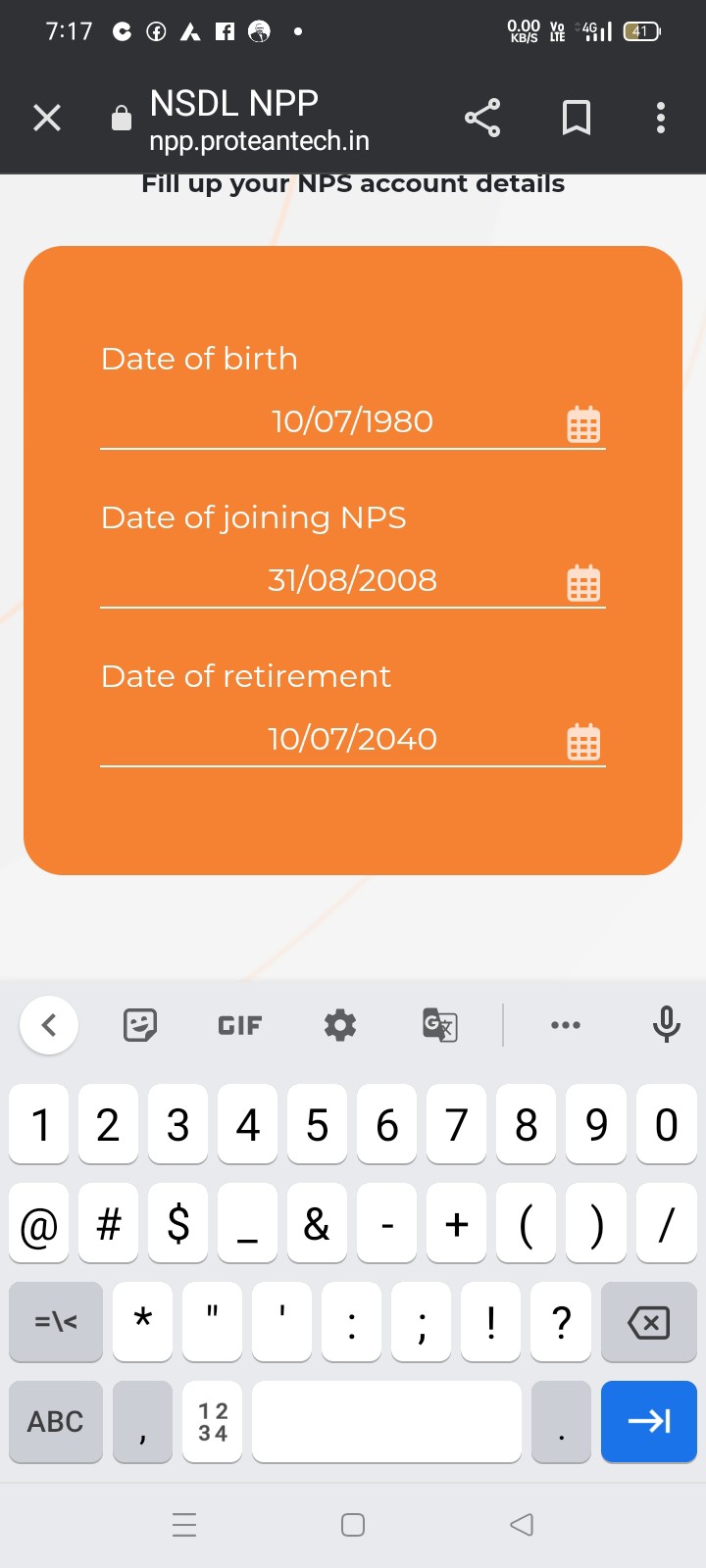Close the NSDL NPP browser tab
Image resolution: width=706 pixels, height=1568 pixels.
coord(47,118)
